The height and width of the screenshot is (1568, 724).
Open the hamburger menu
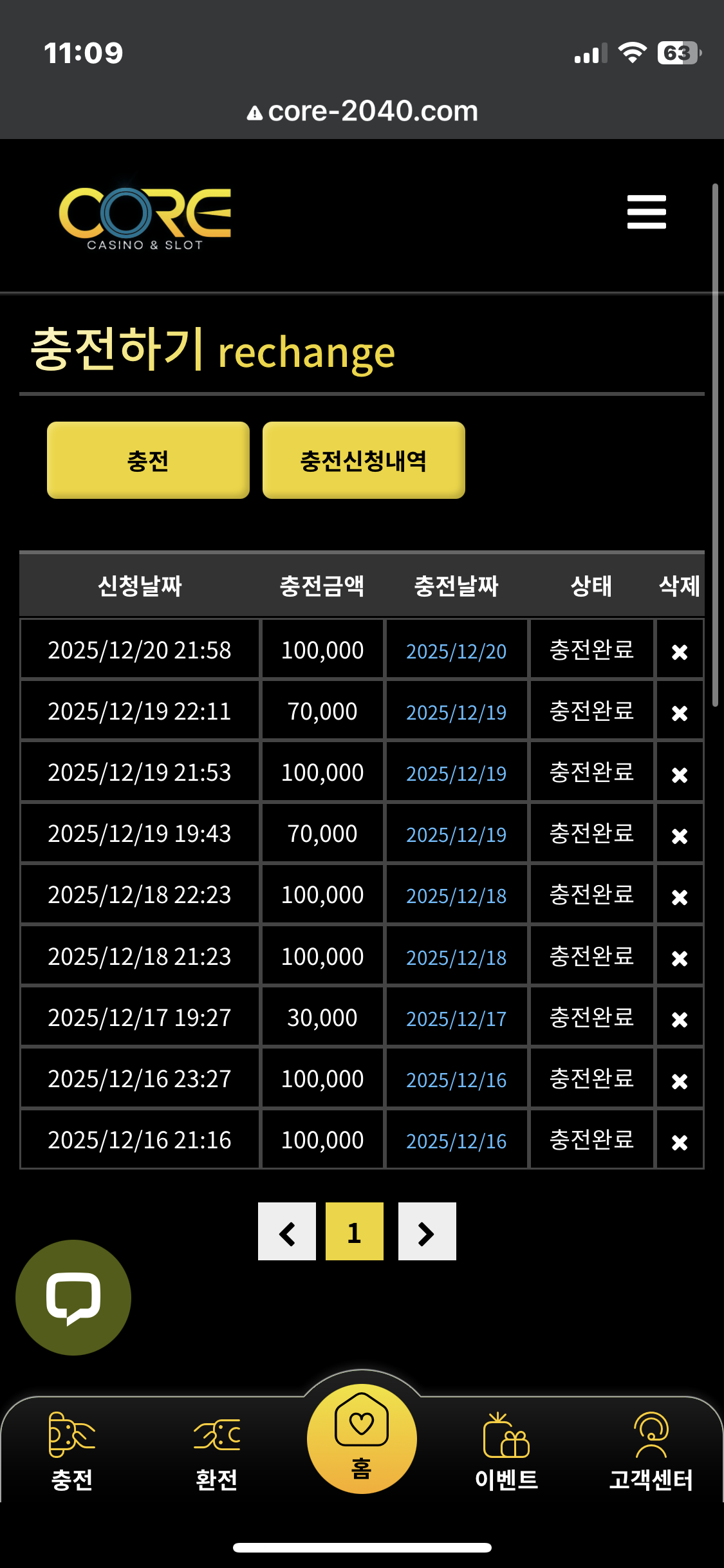[x=646, y=212]
